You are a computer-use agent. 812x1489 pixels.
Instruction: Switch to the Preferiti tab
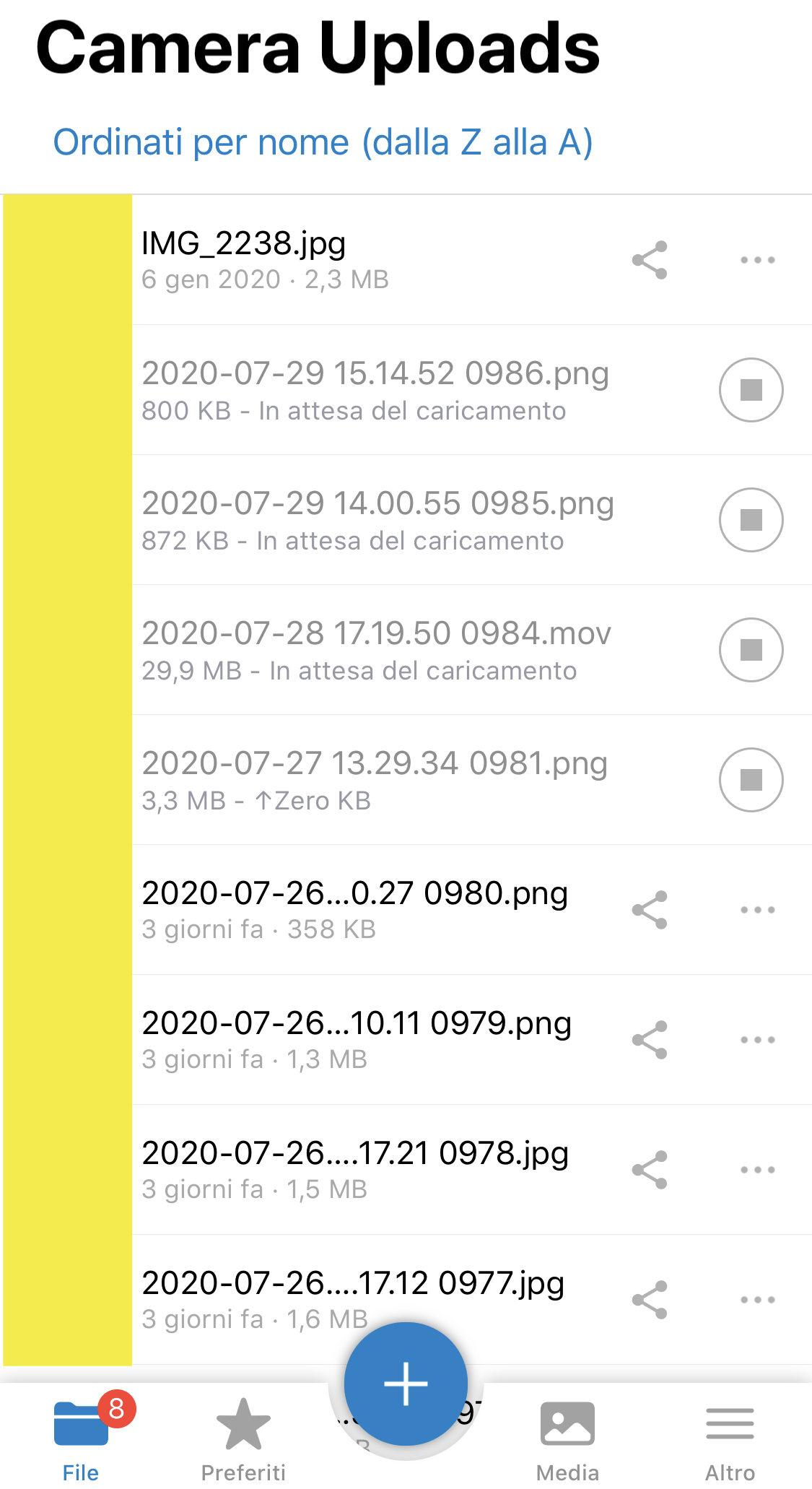coord(243,1438)
